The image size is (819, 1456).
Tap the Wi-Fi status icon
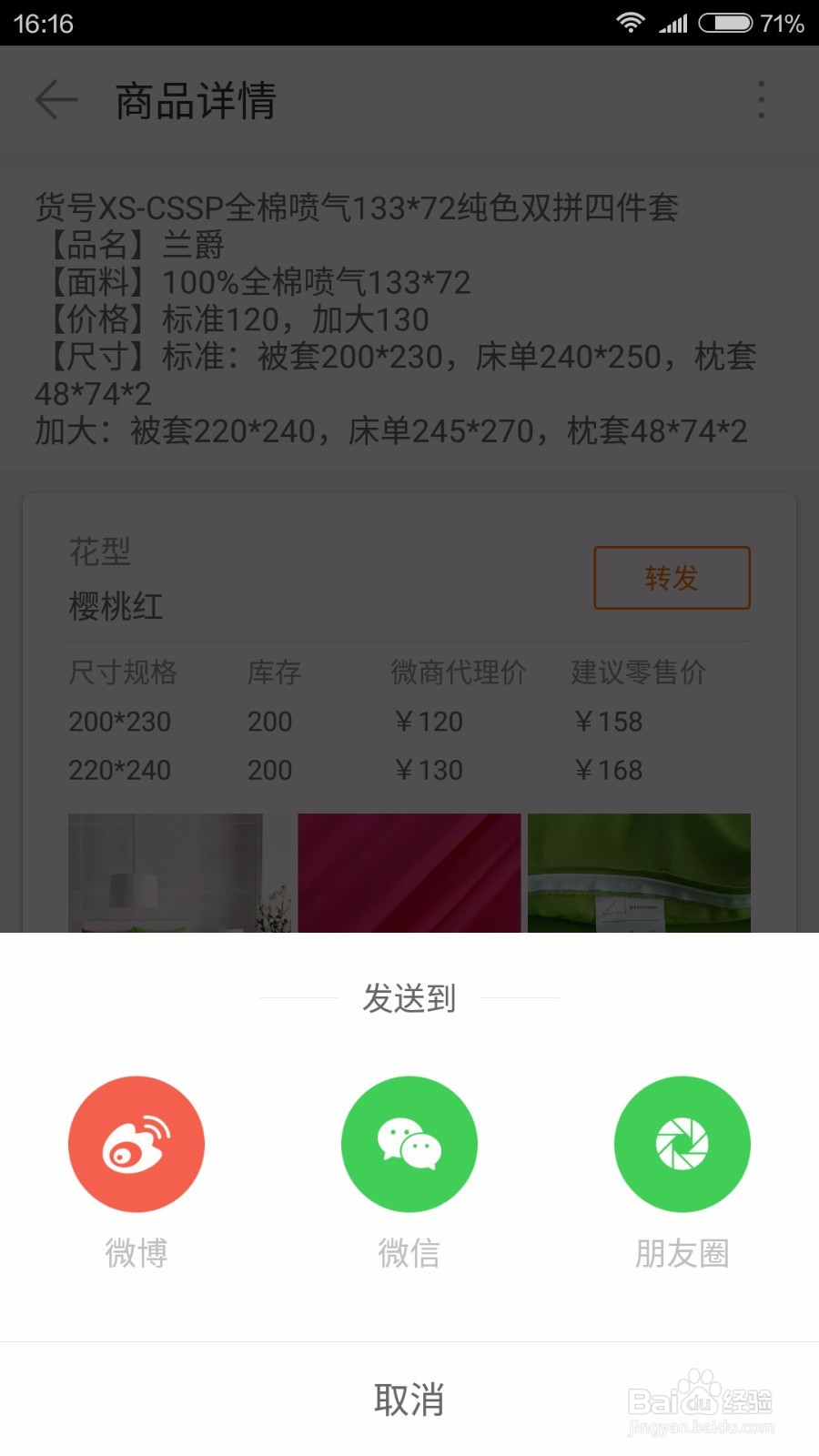[x=630, y=23]
